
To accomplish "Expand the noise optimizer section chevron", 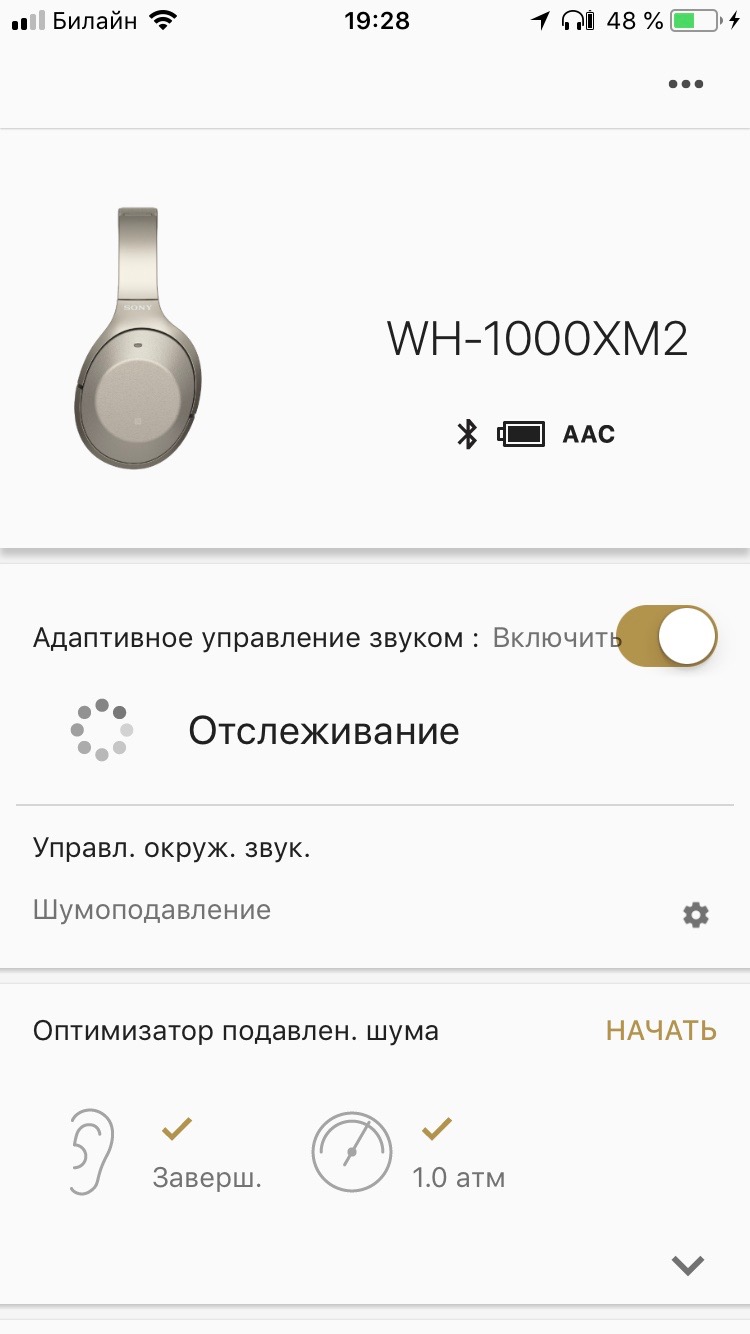I will [687, 1265].
